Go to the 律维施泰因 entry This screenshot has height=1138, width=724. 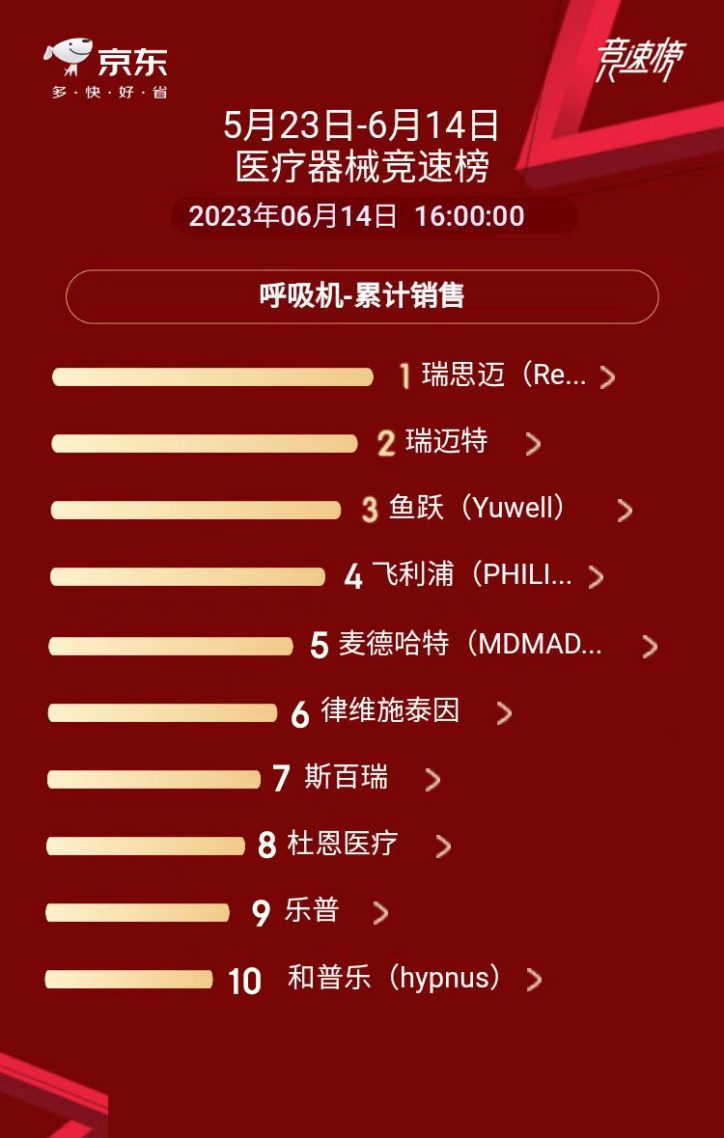click(390, 711)
